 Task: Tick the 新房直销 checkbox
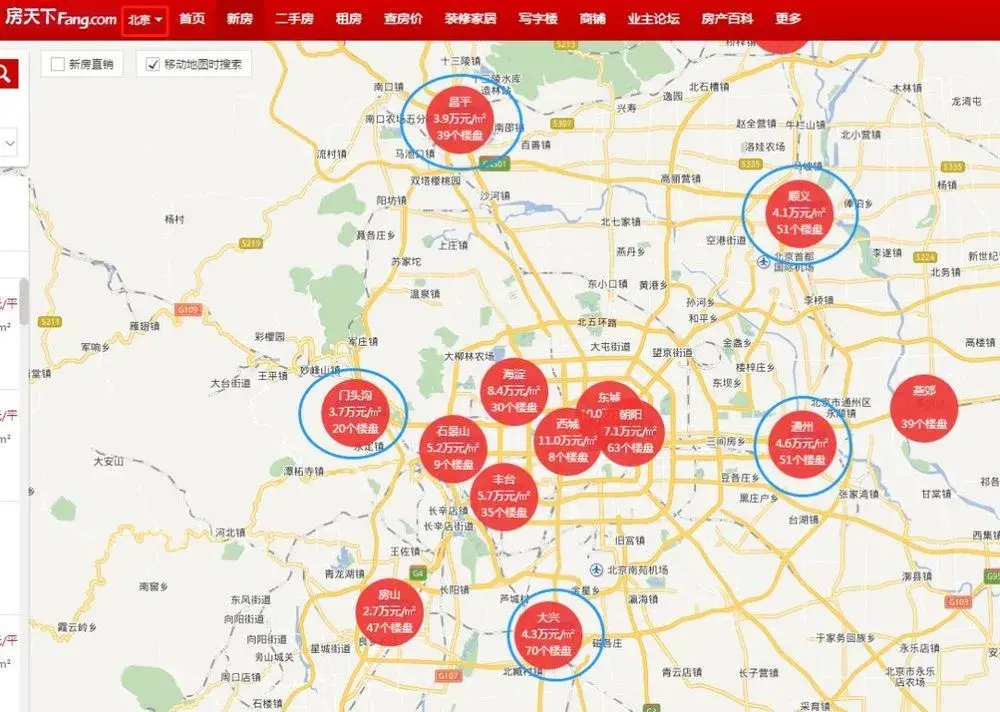58,65
